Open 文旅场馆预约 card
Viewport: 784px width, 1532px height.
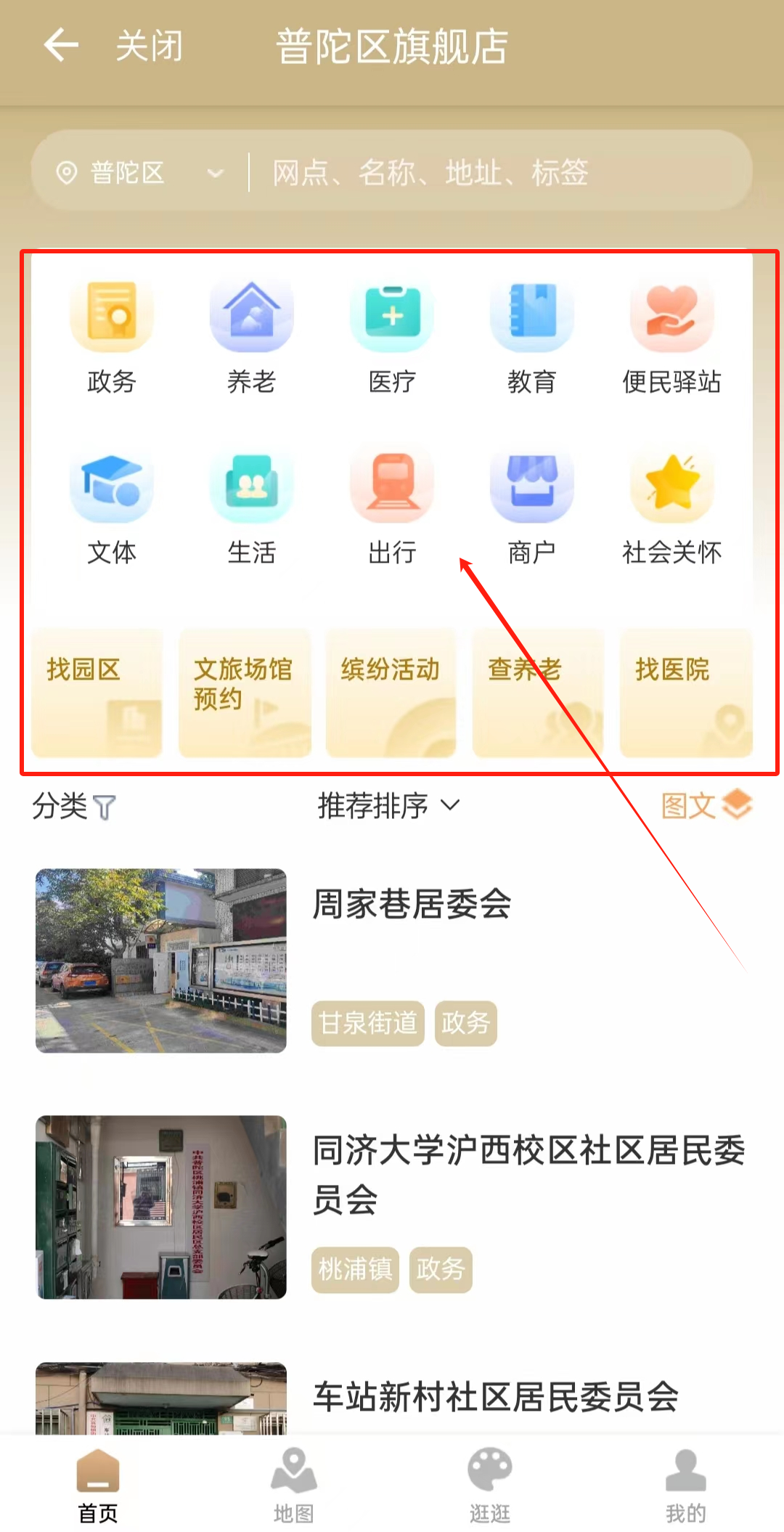coord(245,692)
